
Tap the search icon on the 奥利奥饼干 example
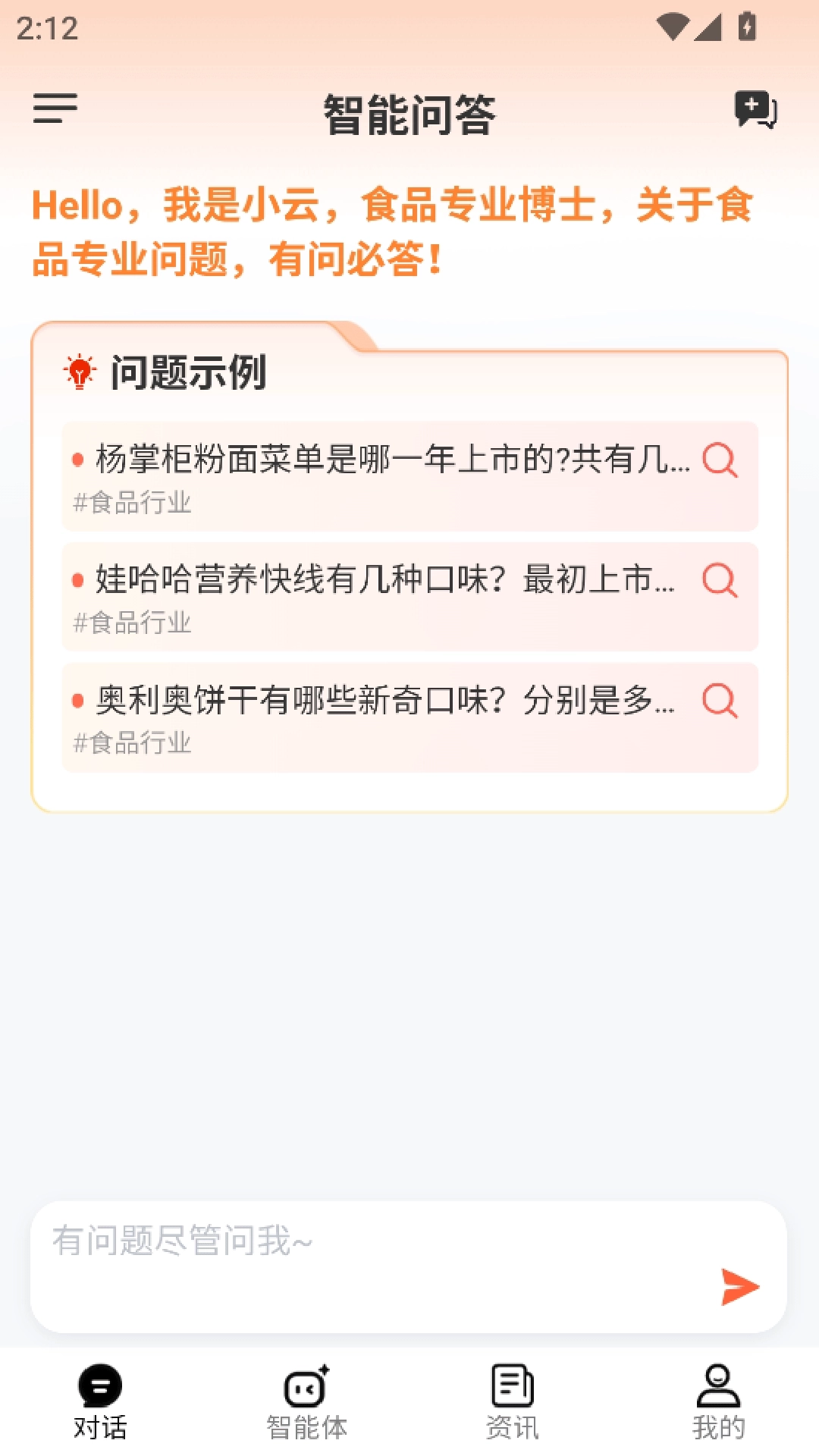pos(720,702)
